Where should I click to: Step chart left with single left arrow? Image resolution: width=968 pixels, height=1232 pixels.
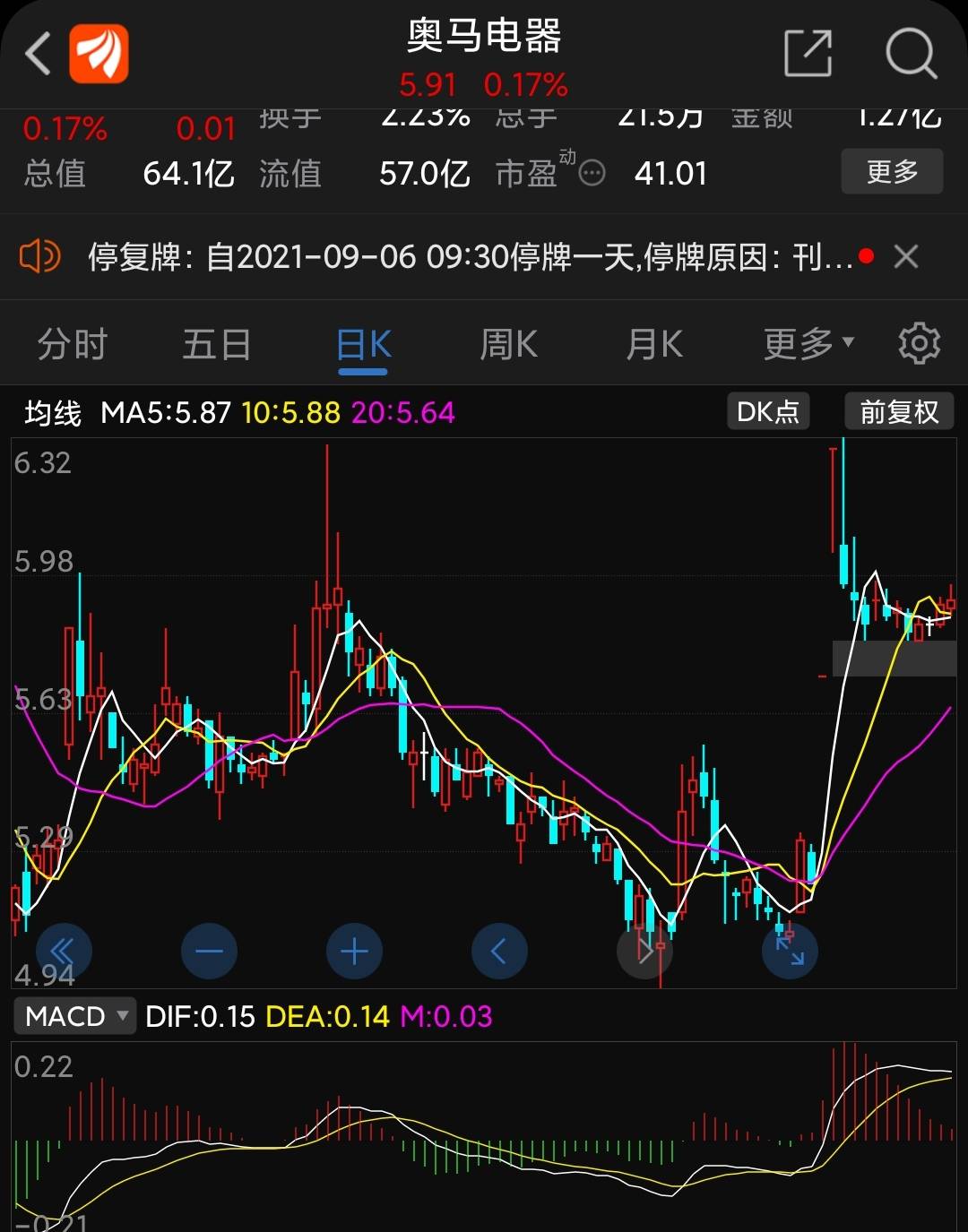(x=499, y=952)
